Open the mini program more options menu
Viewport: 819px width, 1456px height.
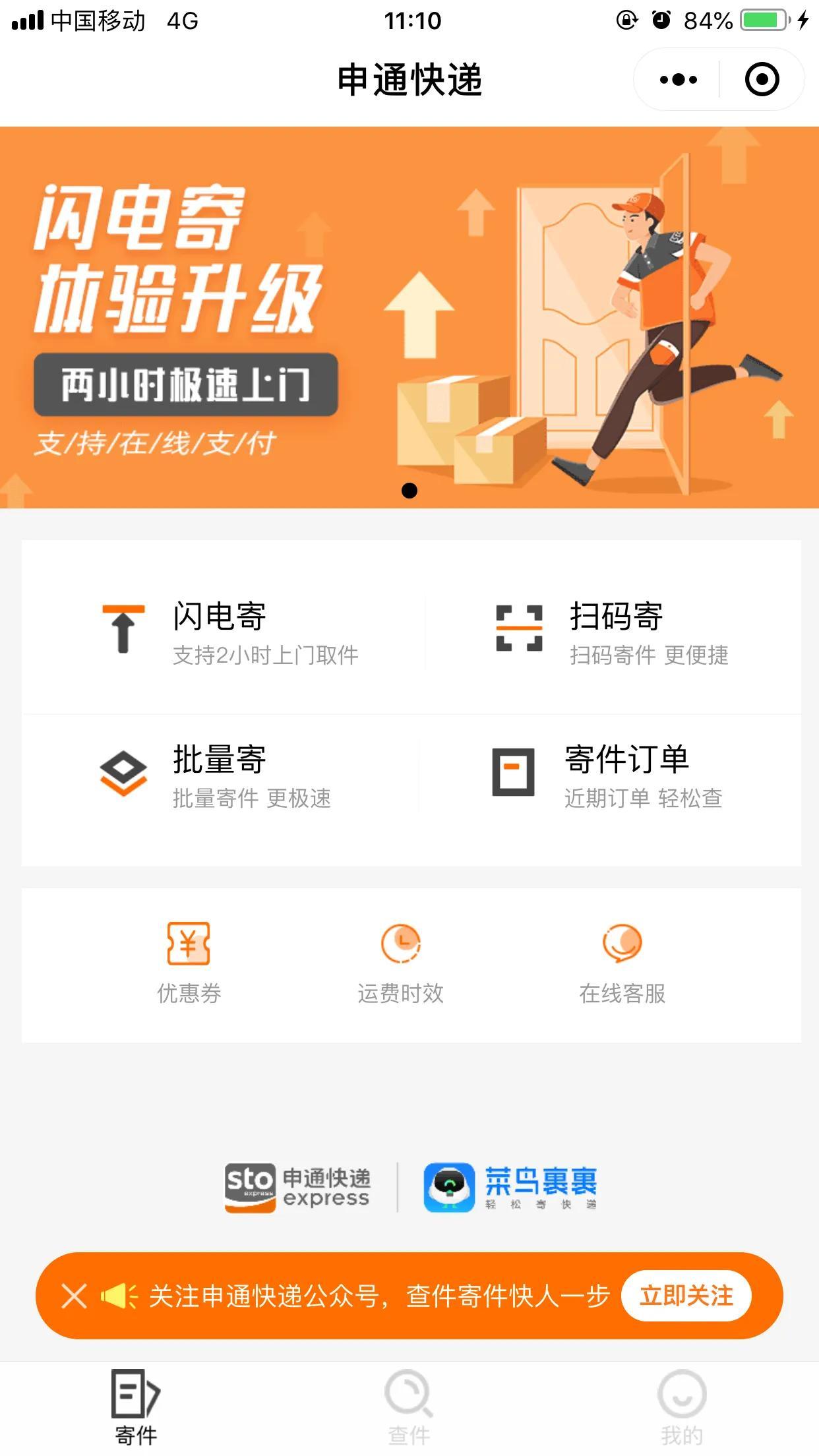(x=678, y=80)
